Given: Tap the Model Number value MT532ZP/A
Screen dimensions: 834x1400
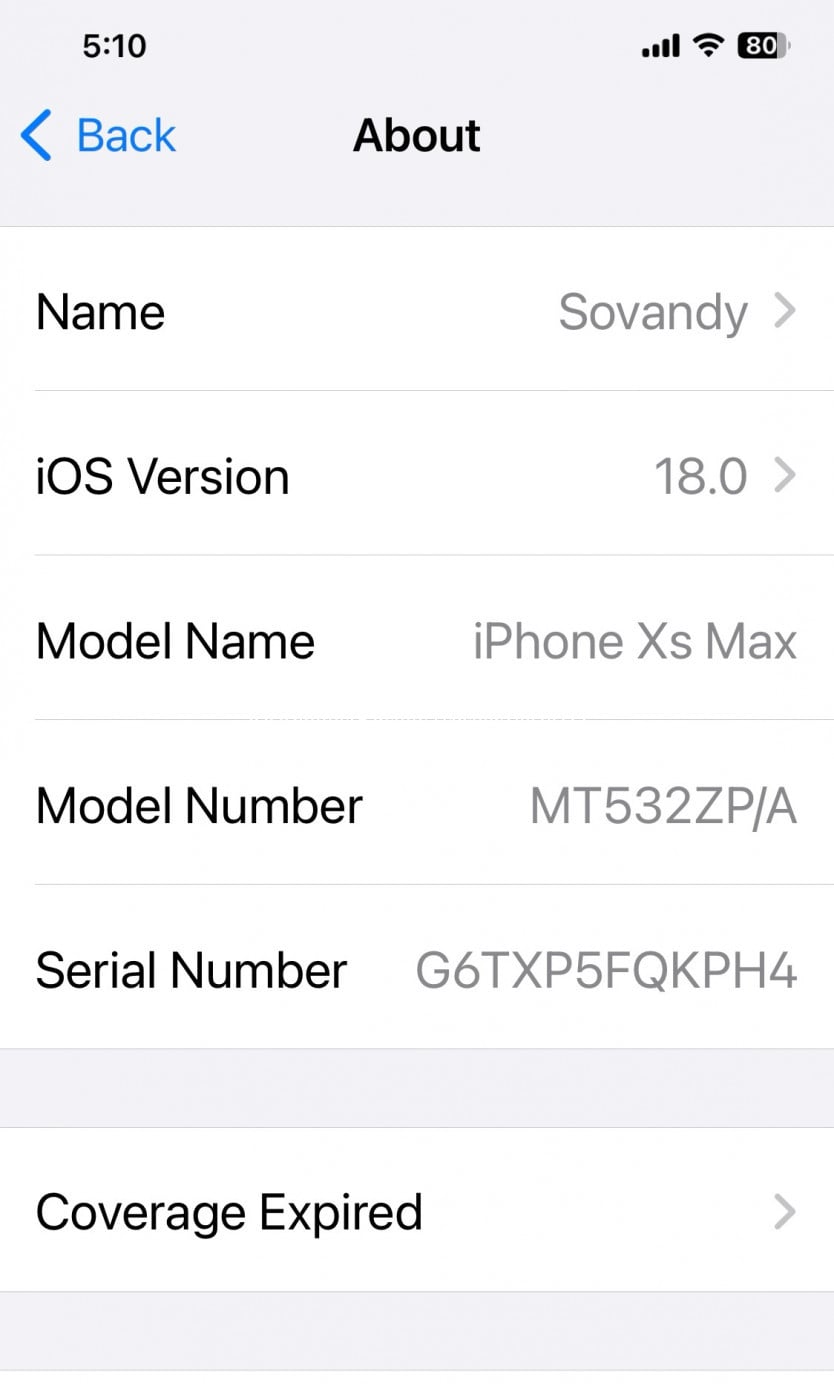Looking at the screenshot, I should pos(662,806).
